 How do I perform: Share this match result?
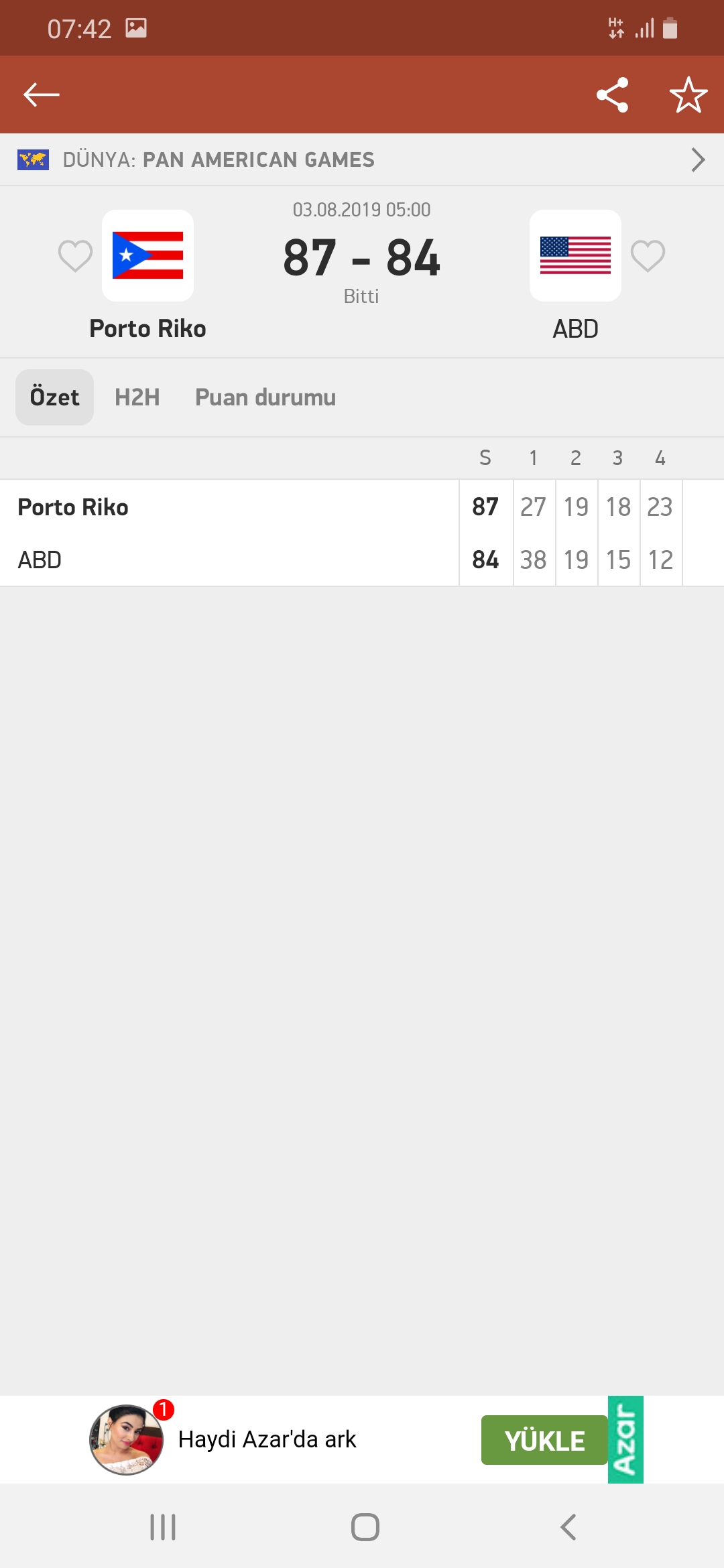pos(612,94)
